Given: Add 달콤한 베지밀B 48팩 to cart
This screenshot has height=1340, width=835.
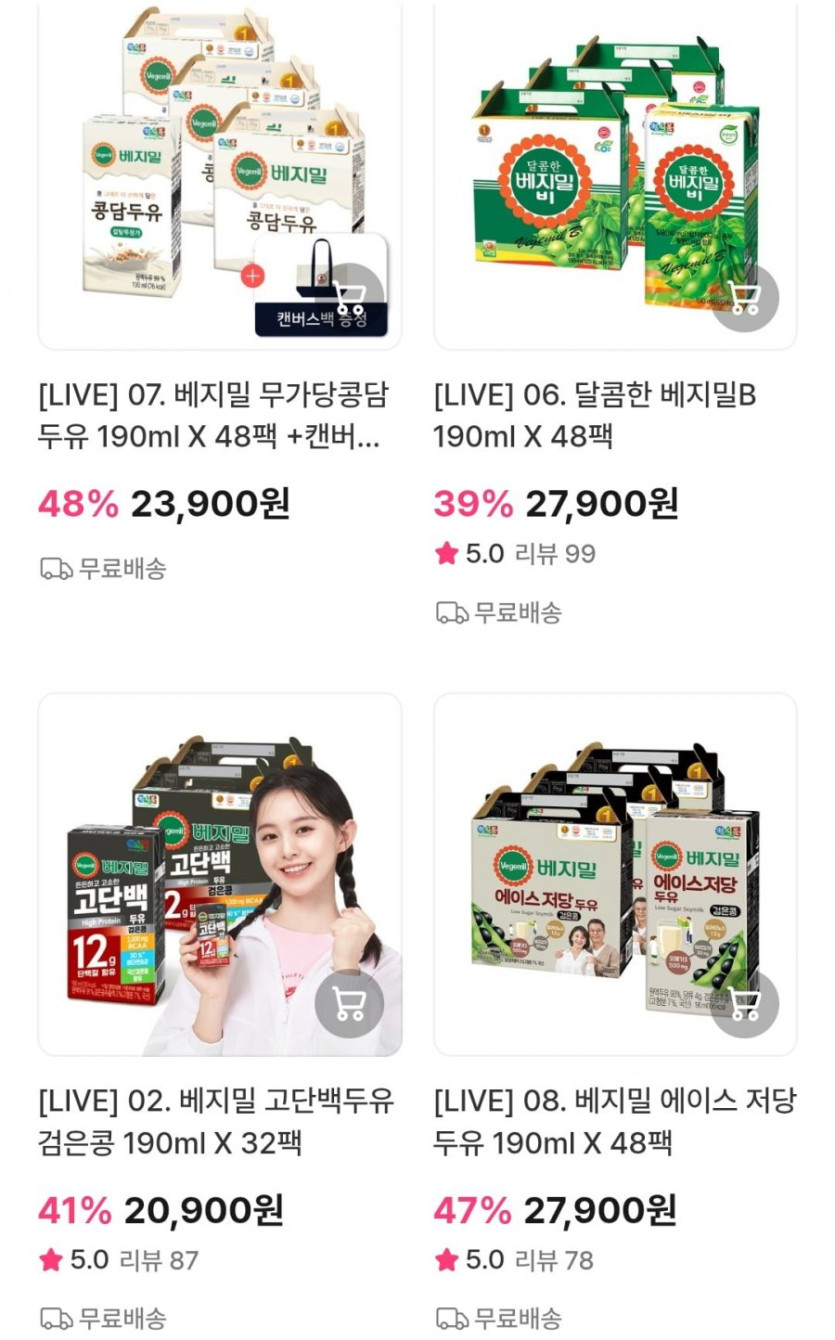Looking at the screenshot, I should [745, 297].
